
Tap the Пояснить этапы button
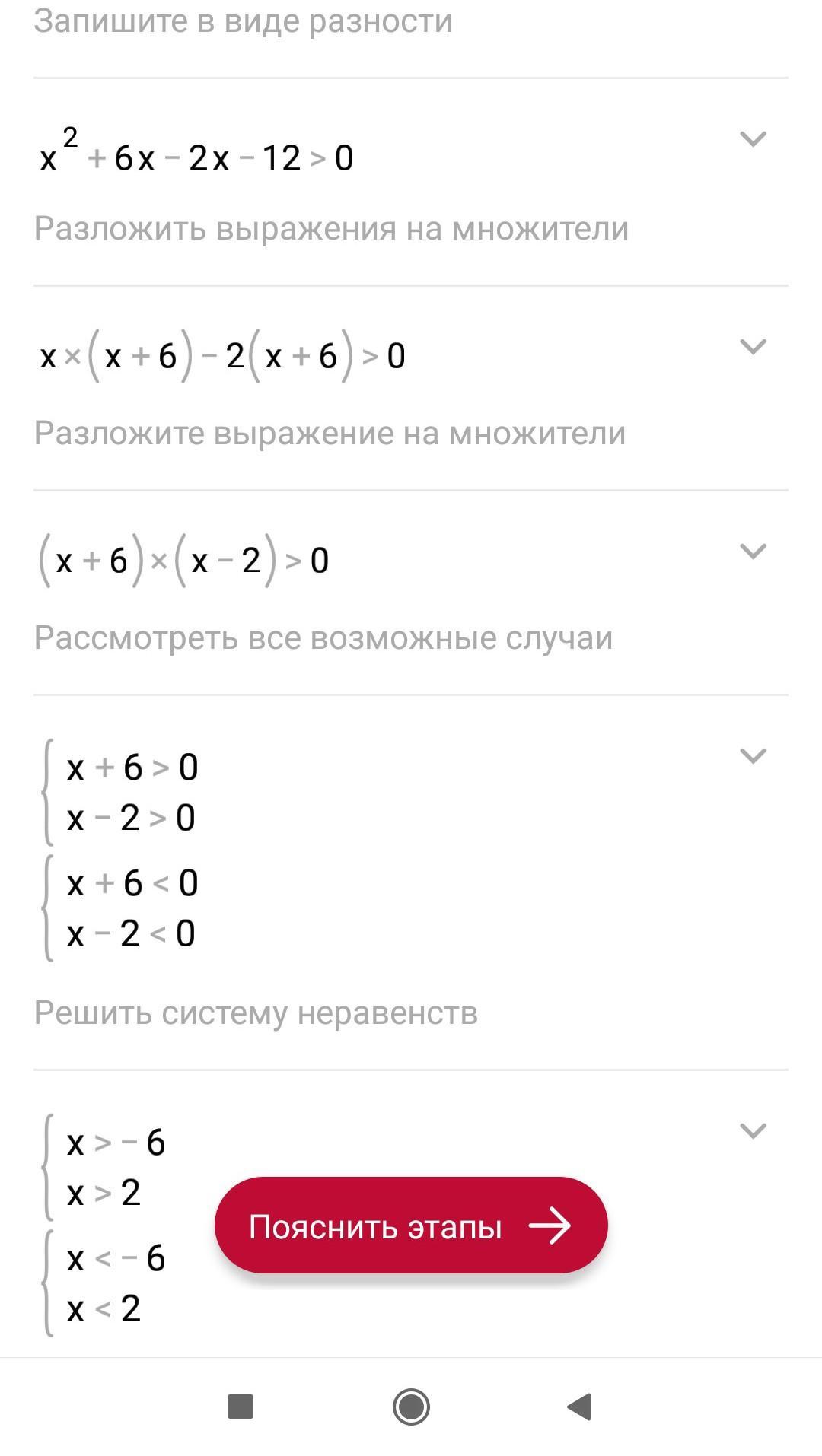pos(411,1226)
